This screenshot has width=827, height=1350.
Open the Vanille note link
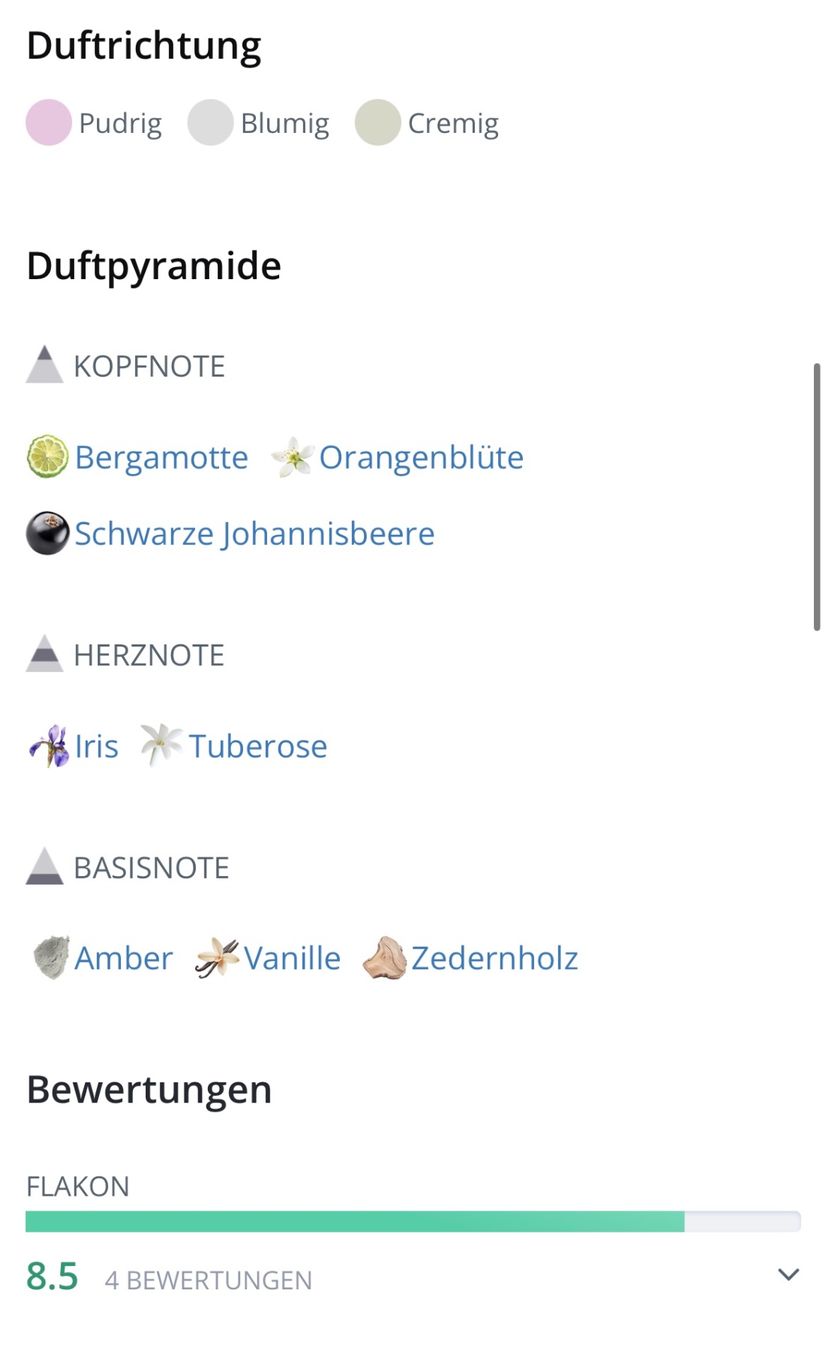268,958
